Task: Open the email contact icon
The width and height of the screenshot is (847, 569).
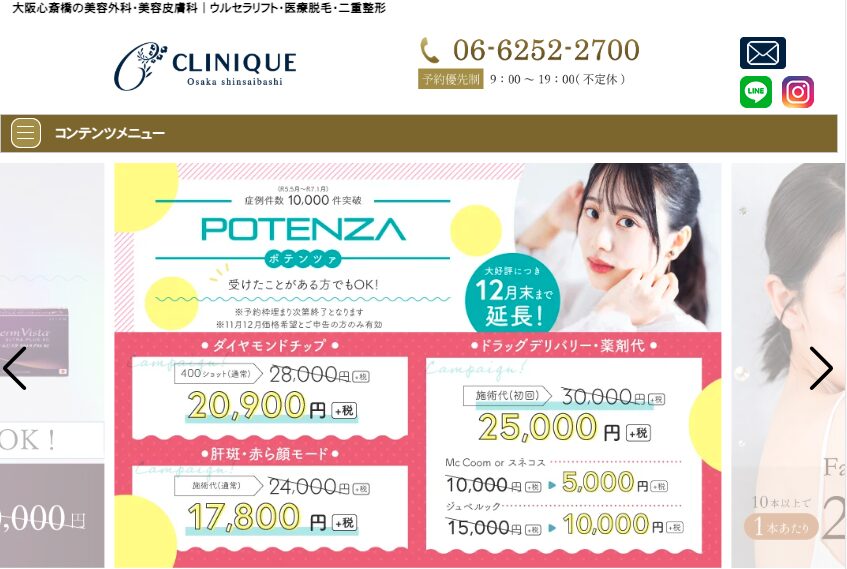Action: click(762, 52)
